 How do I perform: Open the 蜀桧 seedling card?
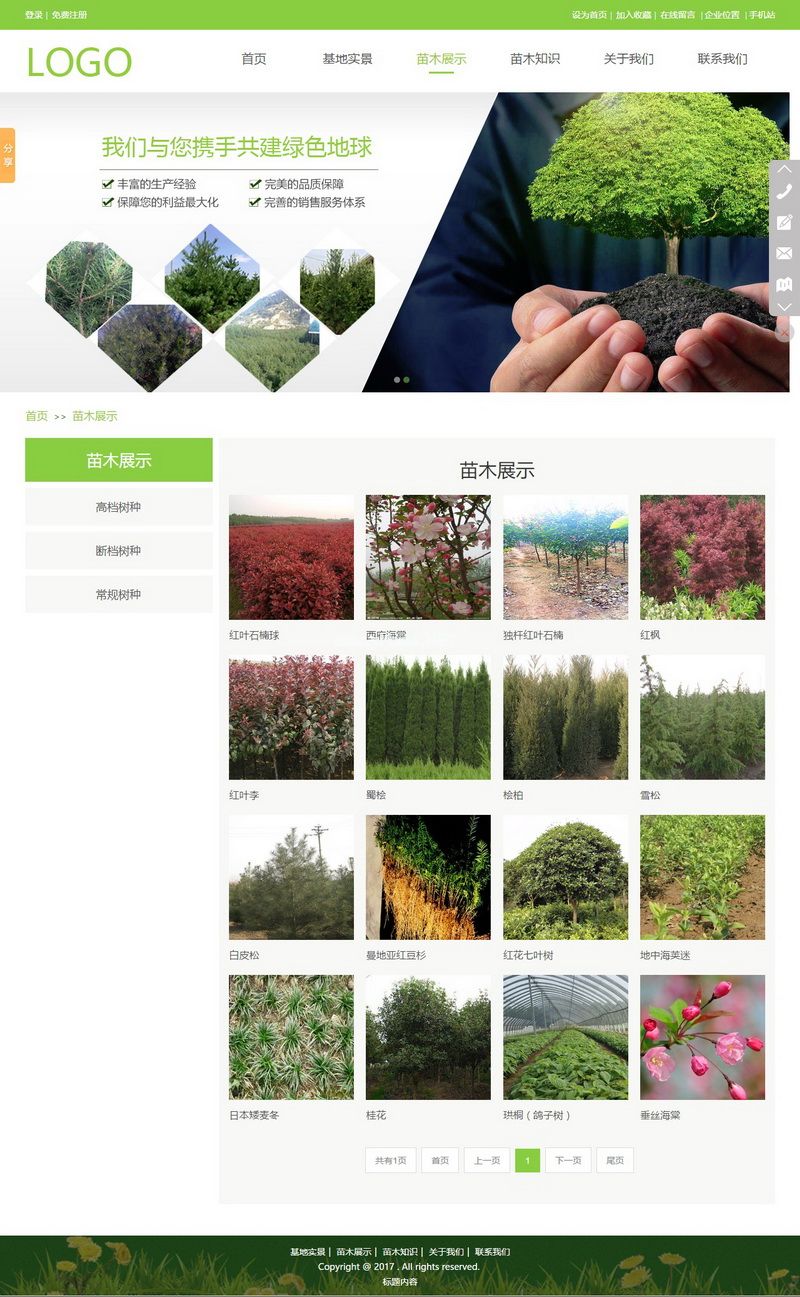[x=428, y=717]
